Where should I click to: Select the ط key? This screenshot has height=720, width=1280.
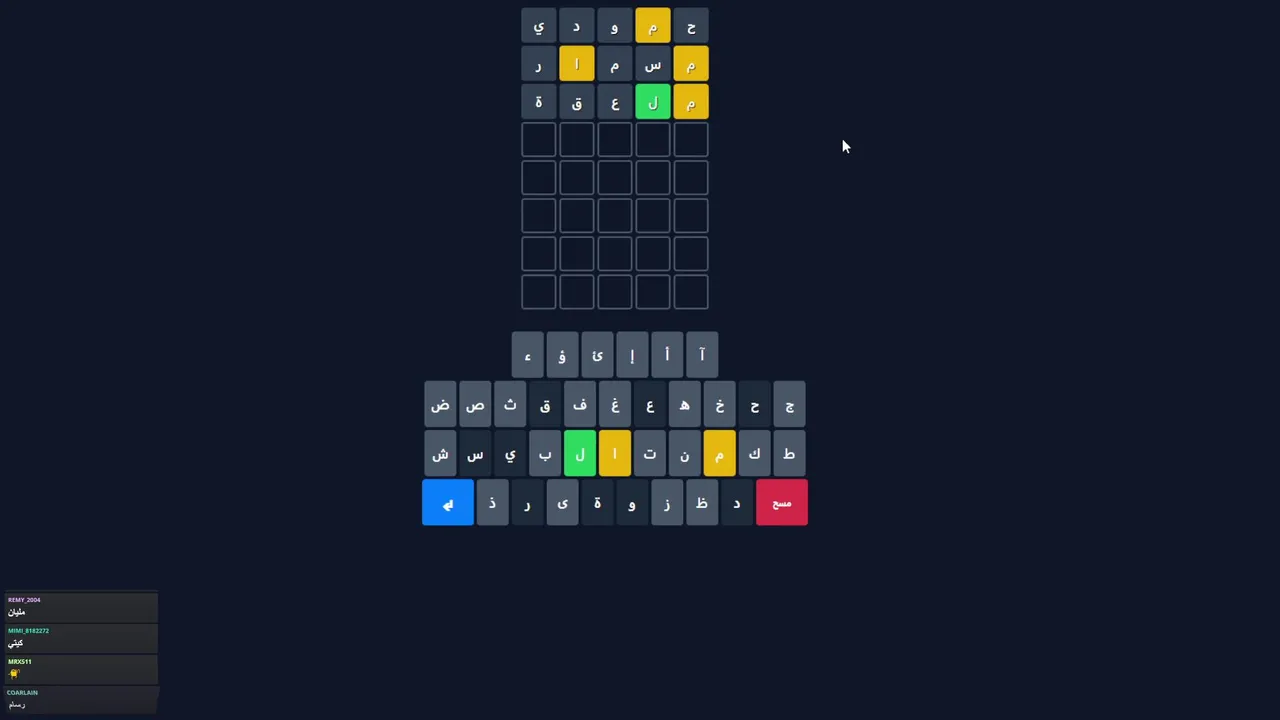[x=789, y=454]
